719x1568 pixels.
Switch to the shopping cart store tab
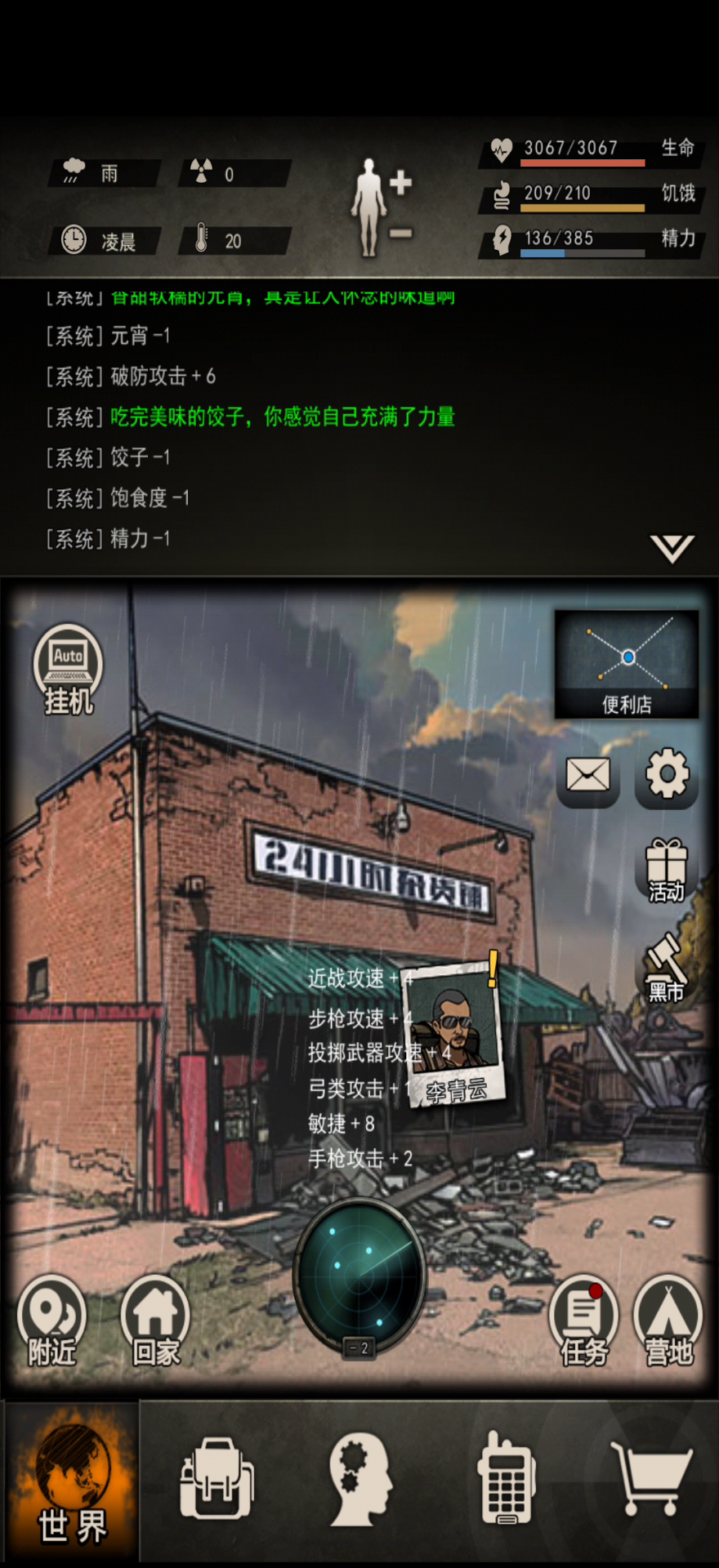point(650,1478)
